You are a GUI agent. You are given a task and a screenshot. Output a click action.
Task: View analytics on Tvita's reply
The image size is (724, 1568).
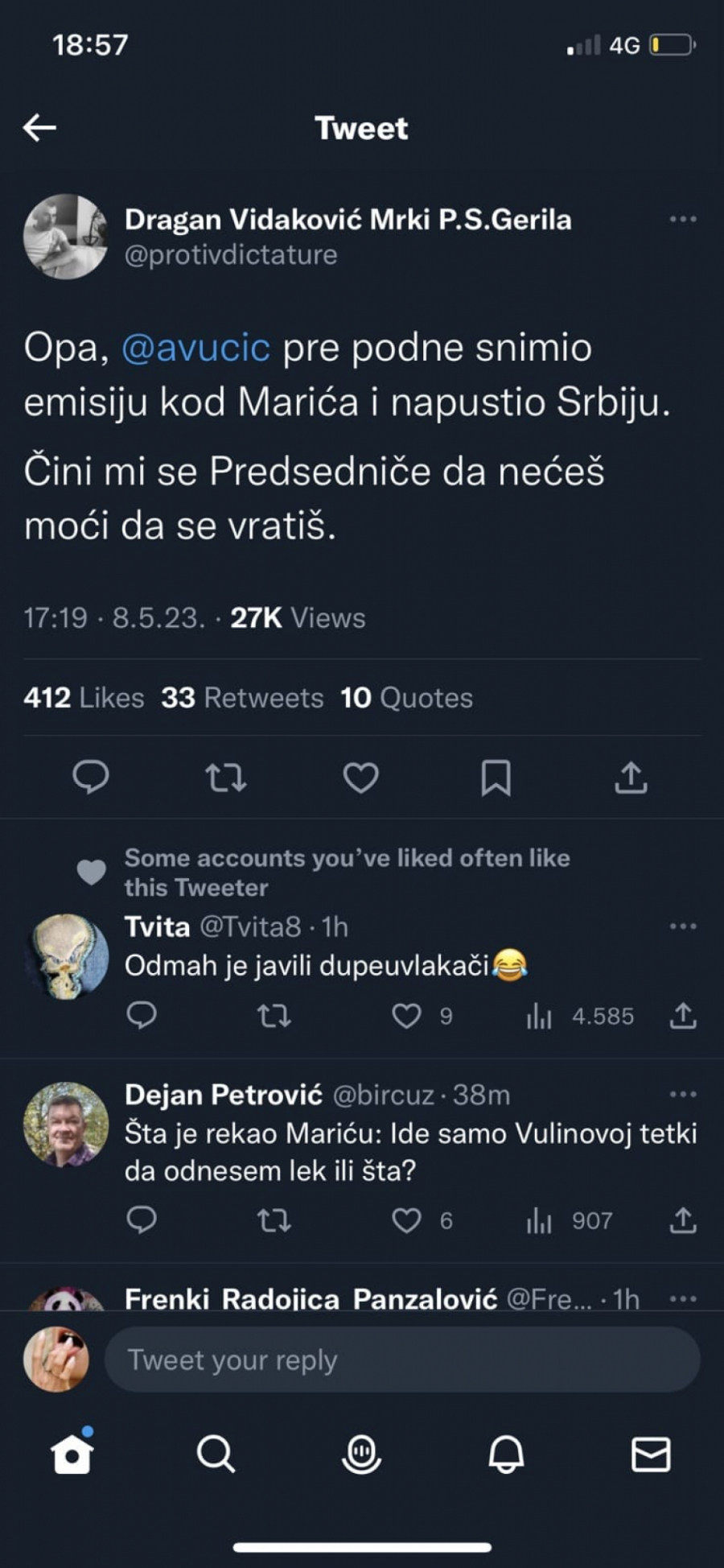point(537,1016)
